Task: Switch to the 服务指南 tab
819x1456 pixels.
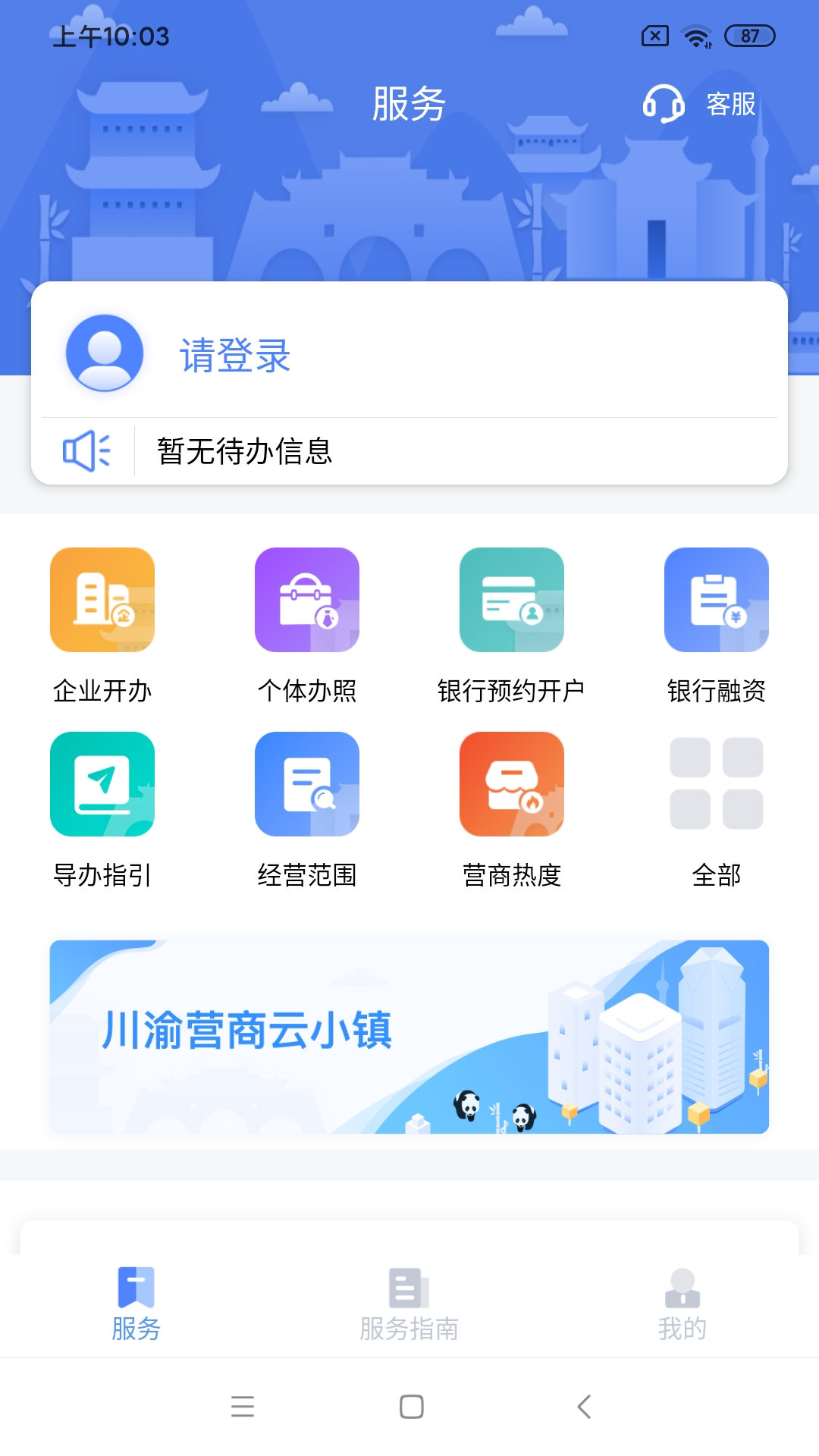Action: (x=409, y=1305)
